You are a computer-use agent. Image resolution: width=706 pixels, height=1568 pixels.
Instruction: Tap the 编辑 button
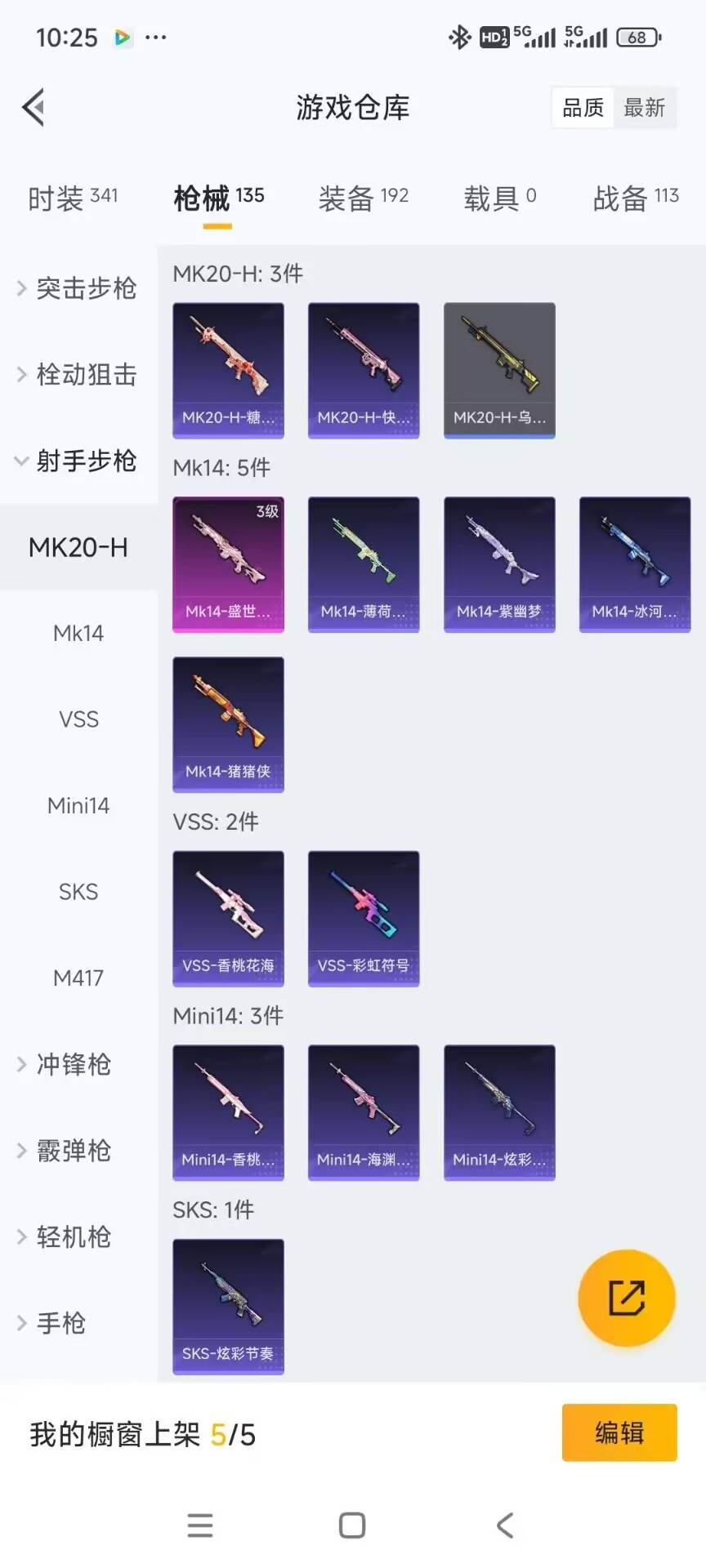point(619,1432)
